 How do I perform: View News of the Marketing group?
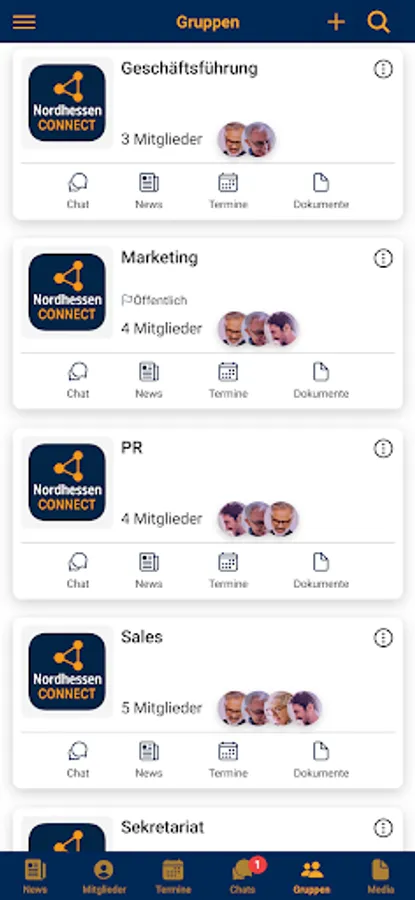[149, 381]
